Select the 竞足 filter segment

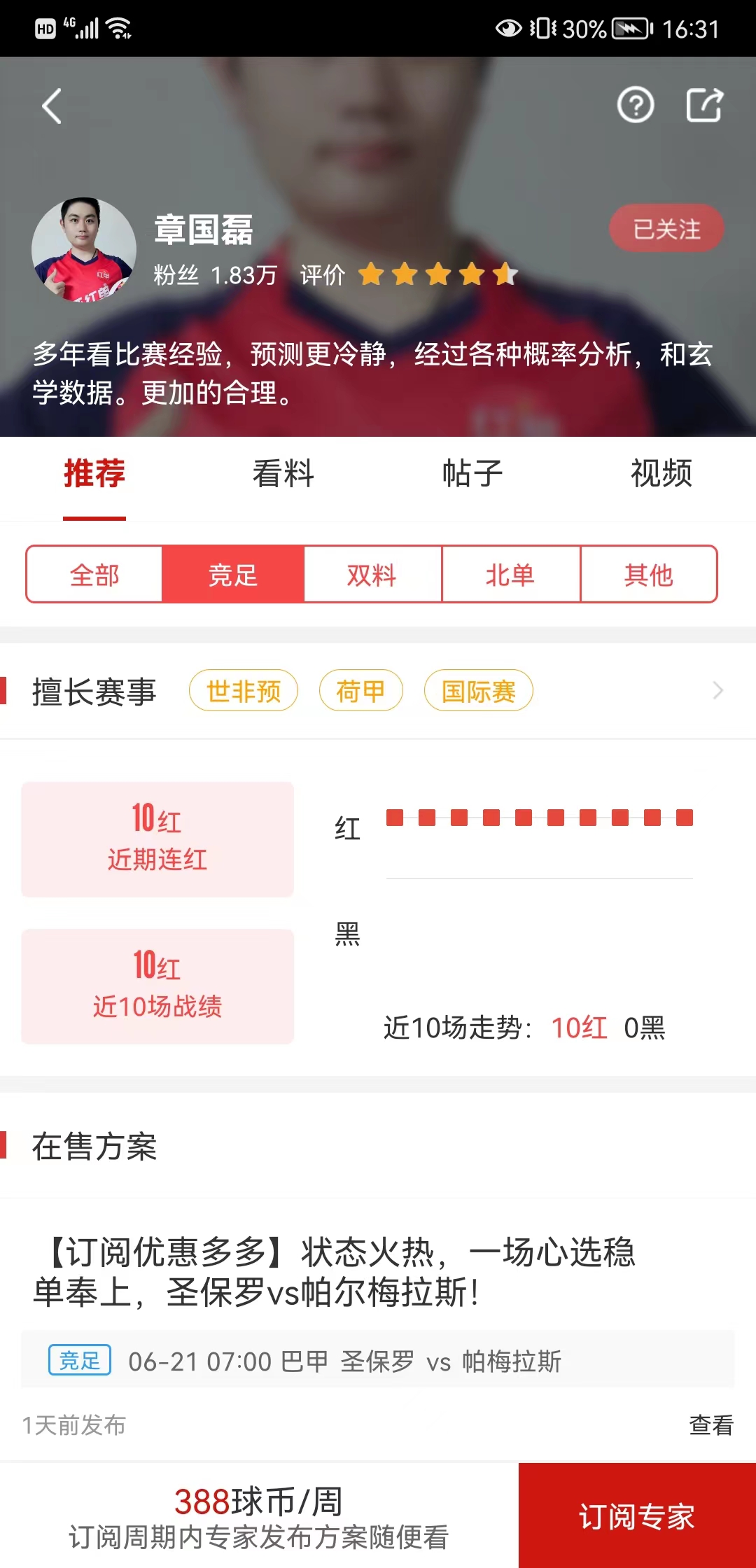click(233, 575)
